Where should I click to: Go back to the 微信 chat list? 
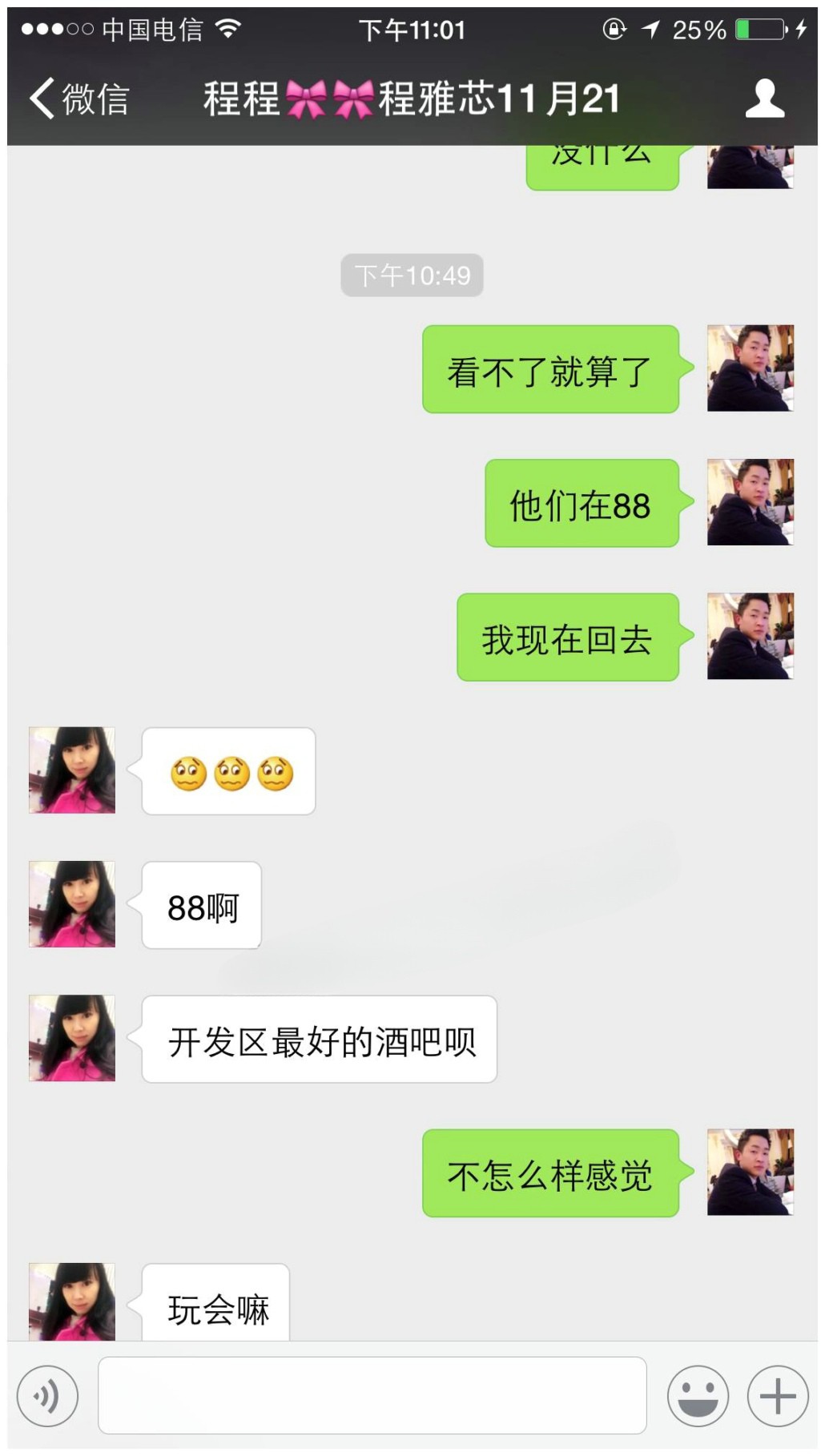(78, 99)
